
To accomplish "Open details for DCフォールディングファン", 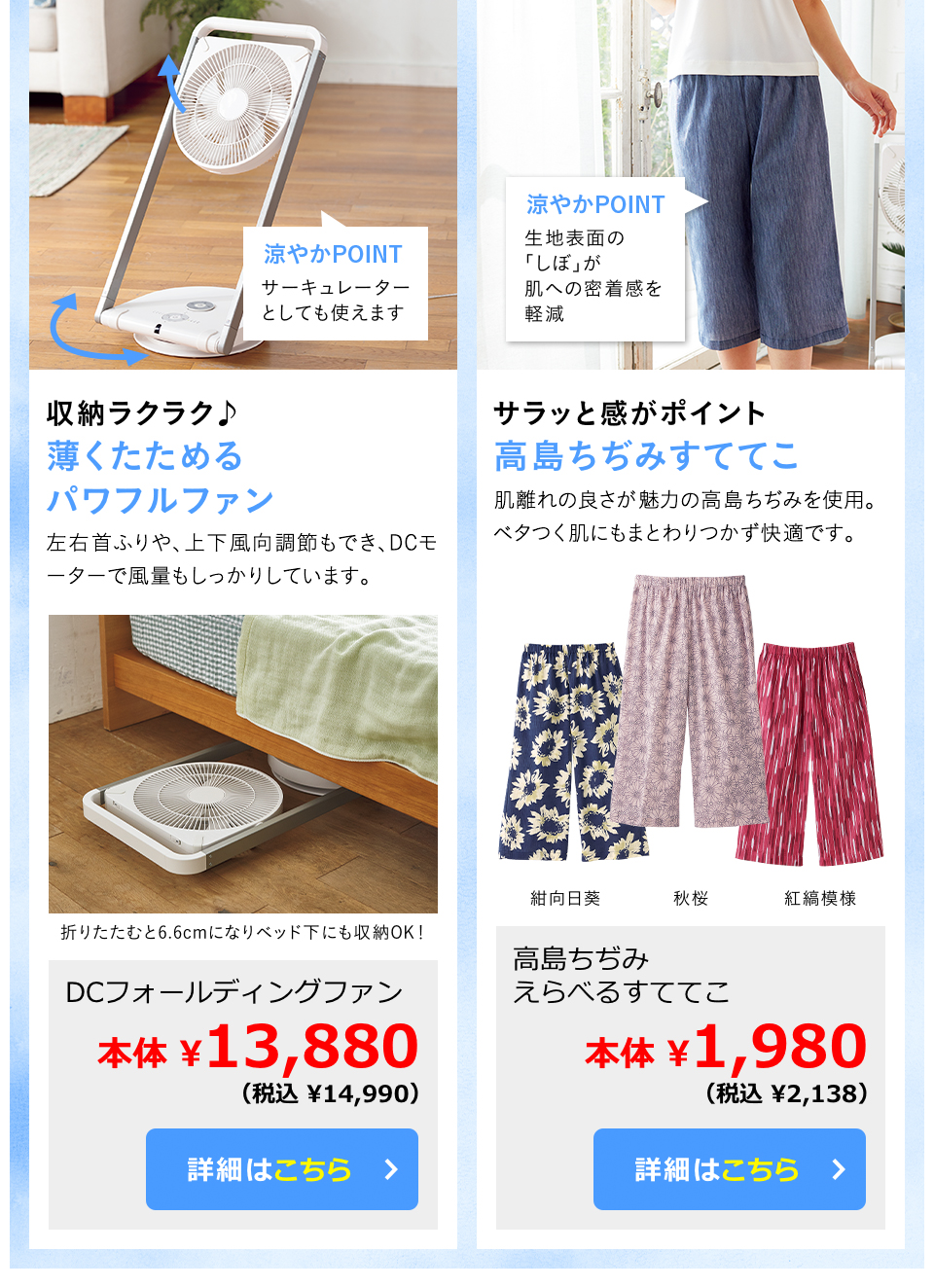I will pos(282,1168).
